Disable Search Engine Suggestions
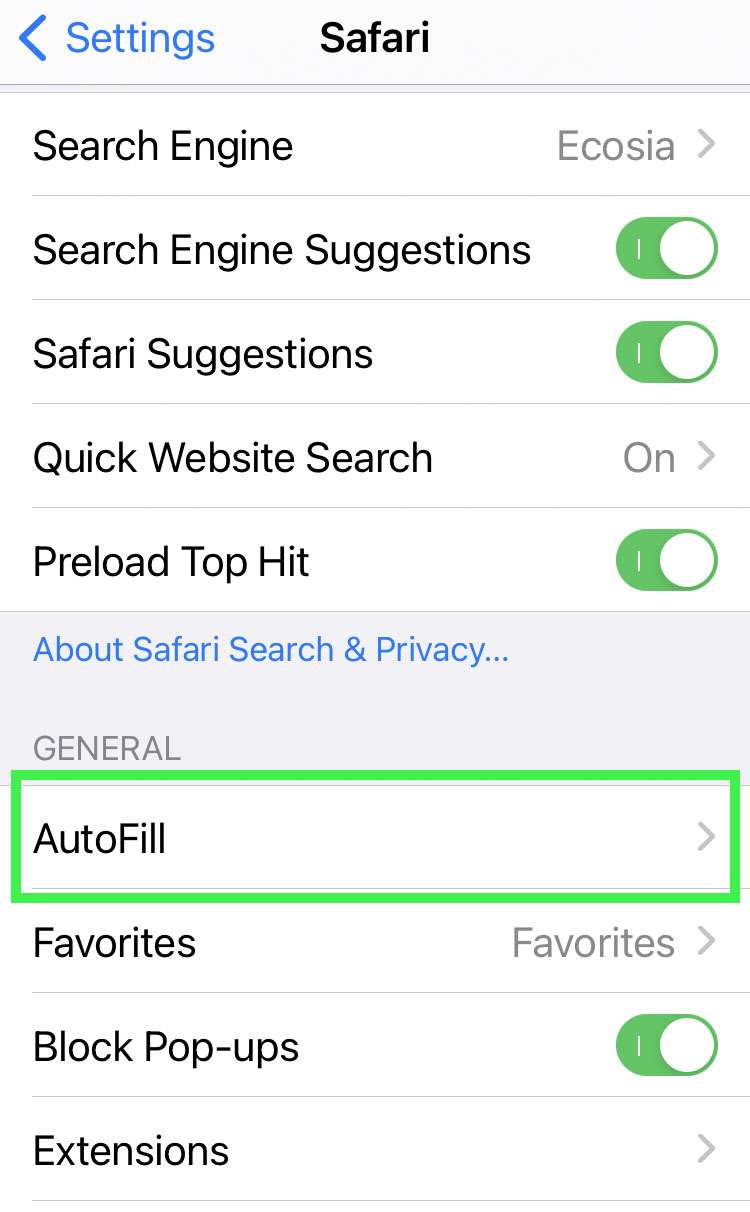The image size is (750, 1212). (x=666, y=248)
